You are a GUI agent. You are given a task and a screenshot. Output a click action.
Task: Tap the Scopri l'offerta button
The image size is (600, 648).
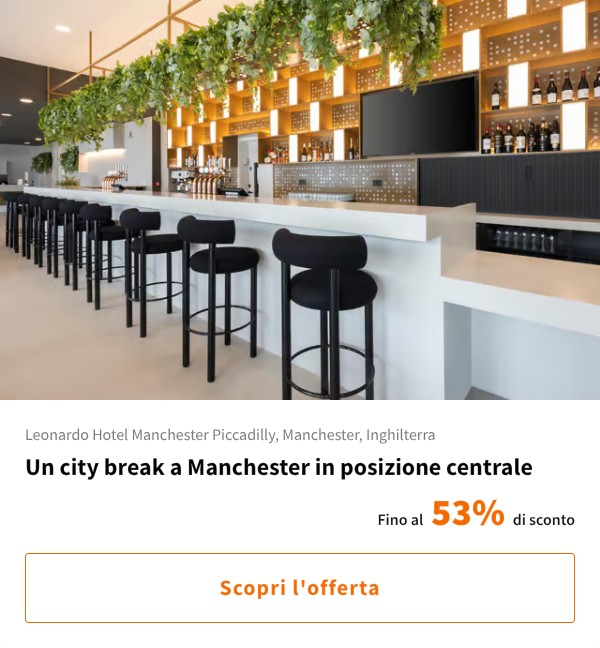[300, 588]
